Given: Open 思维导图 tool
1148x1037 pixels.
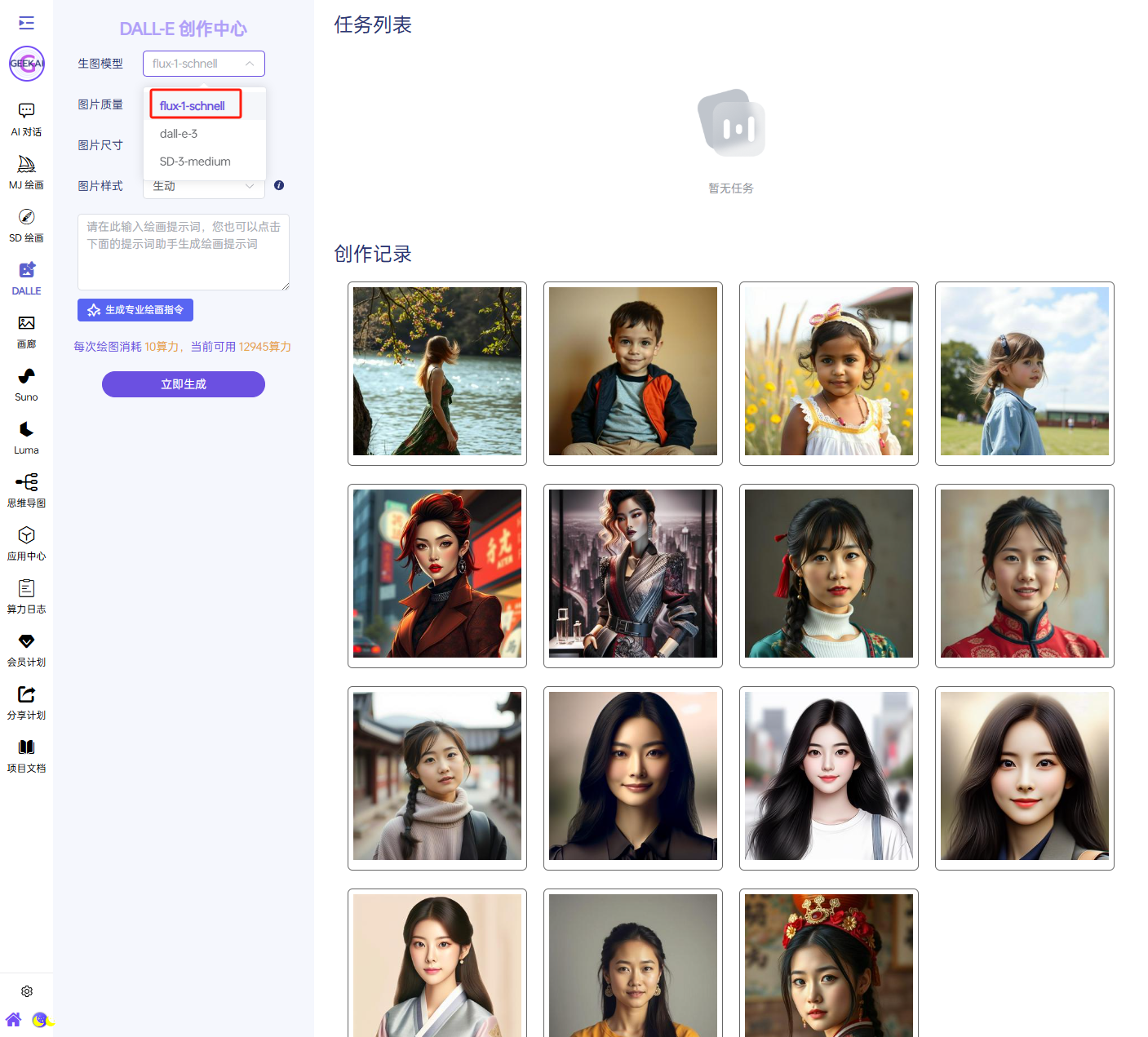Looking at the screenshot, I should click(26, 490).
